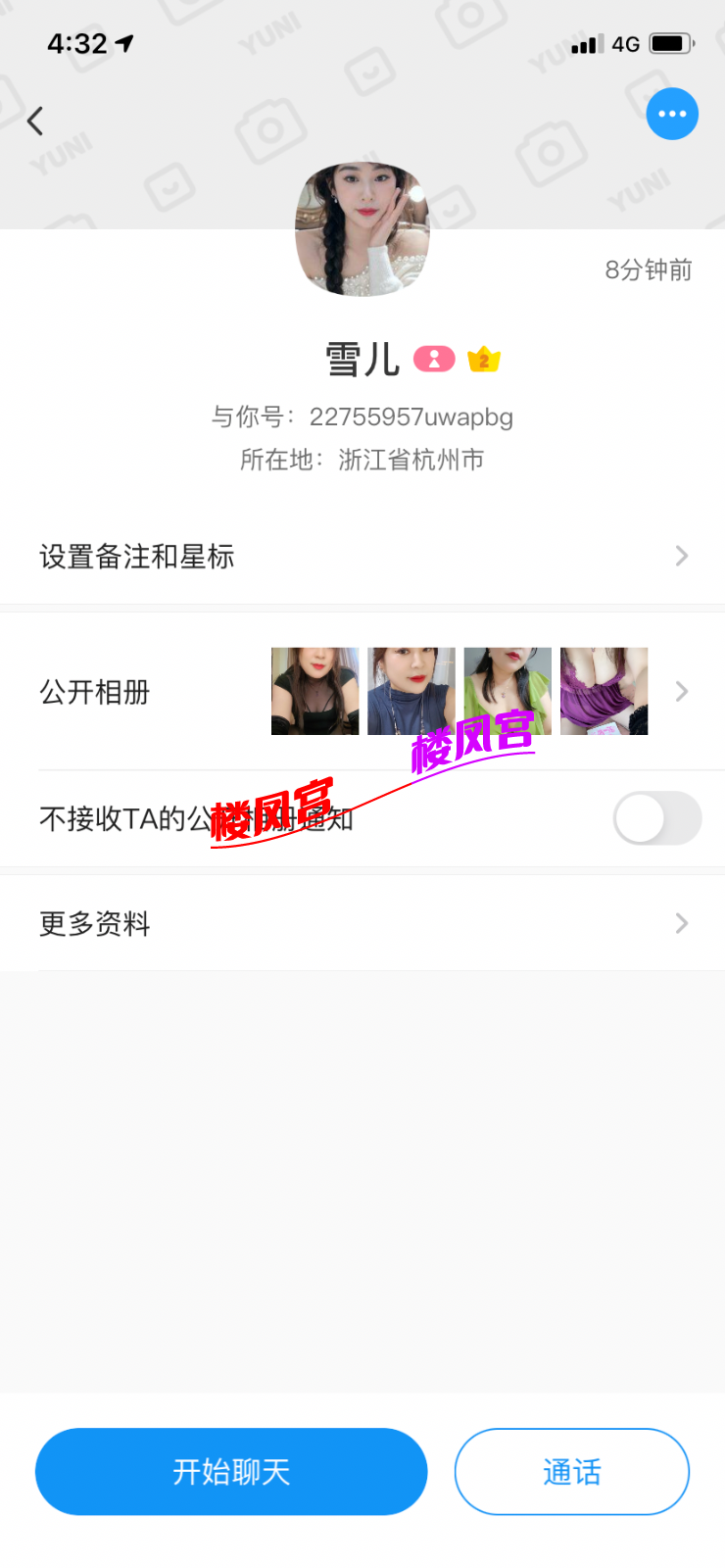The width and height of the screenshot is (725, 1568).
Task: Go back using the top-left arrow
Action: [x=35, y=122]
